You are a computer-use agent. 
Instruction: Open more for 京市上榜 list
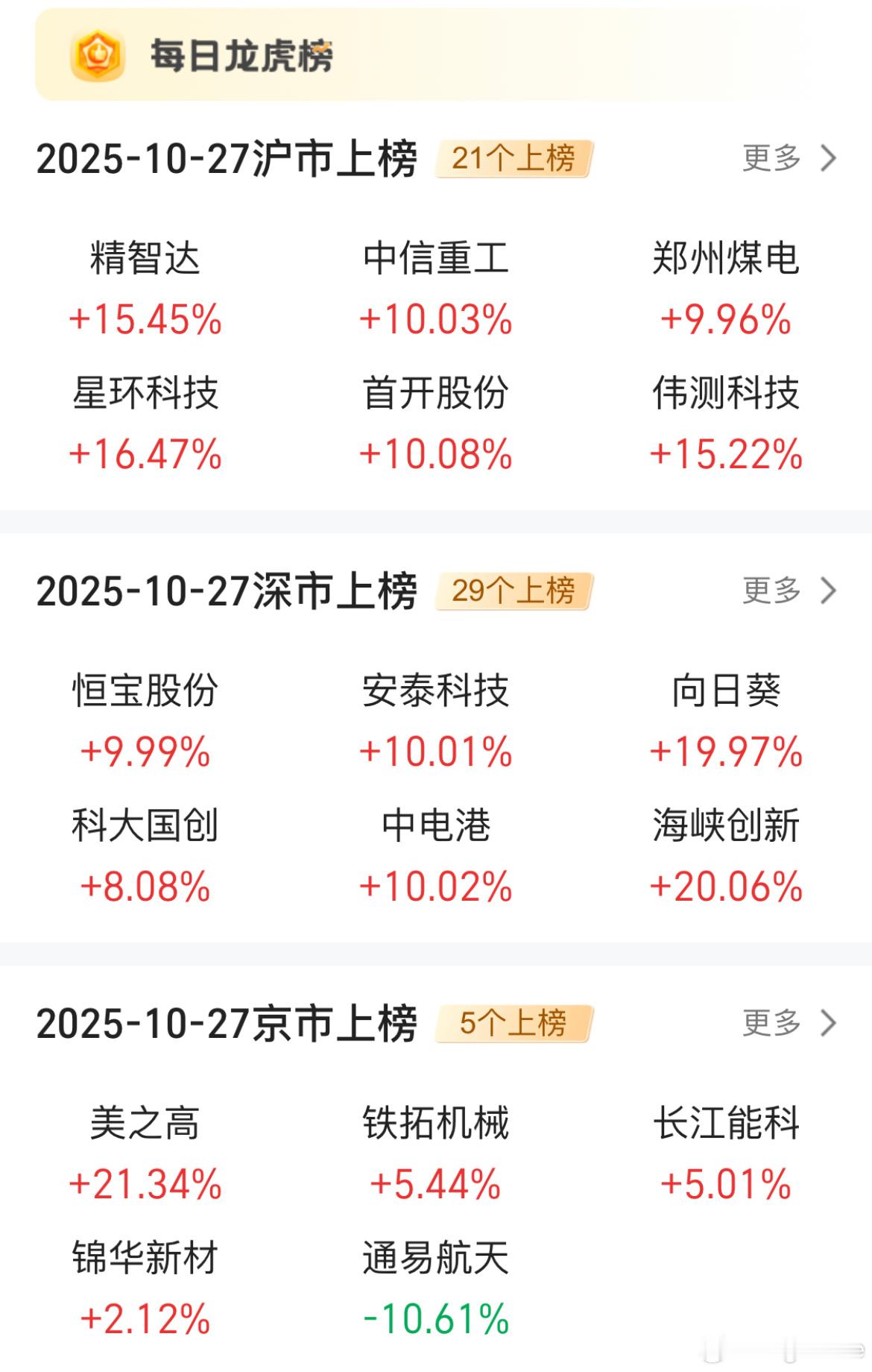click(789, 1022)
